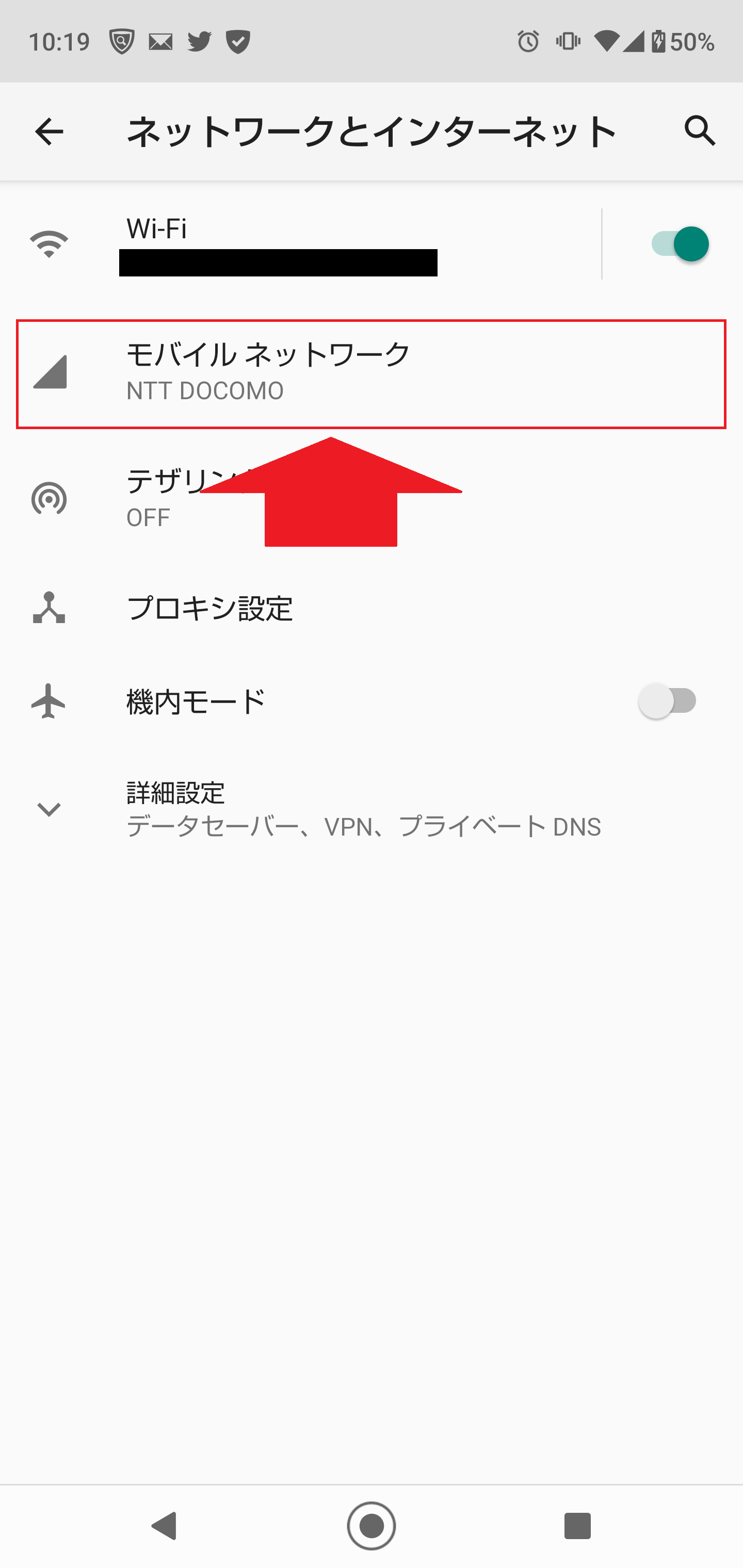Viewport: 743px width, 1568px height.
Task: Tap the back arrow in the header
Action: click(x=48, y=132)
